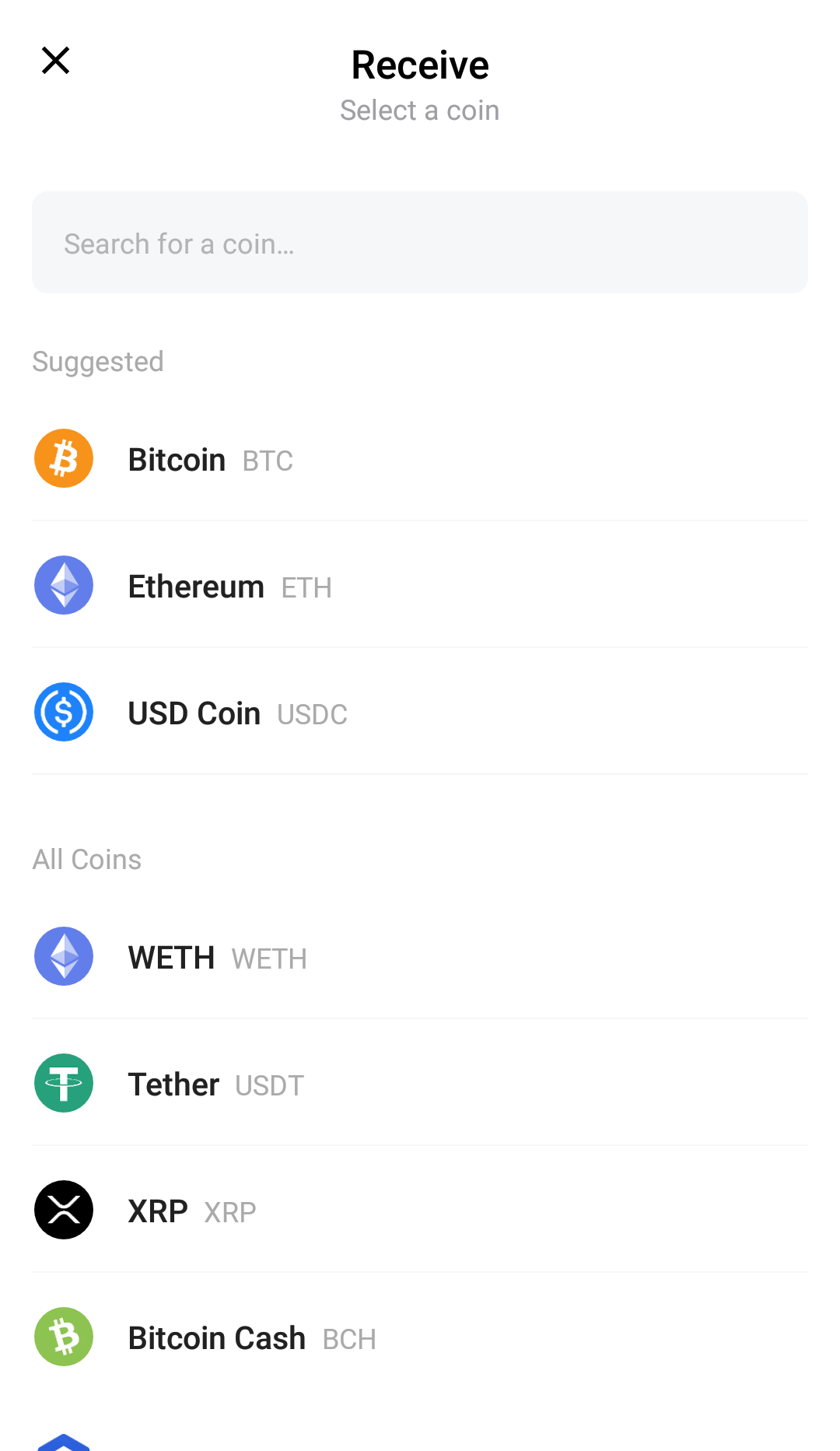Select WETH from All Coins

(420, 956)
